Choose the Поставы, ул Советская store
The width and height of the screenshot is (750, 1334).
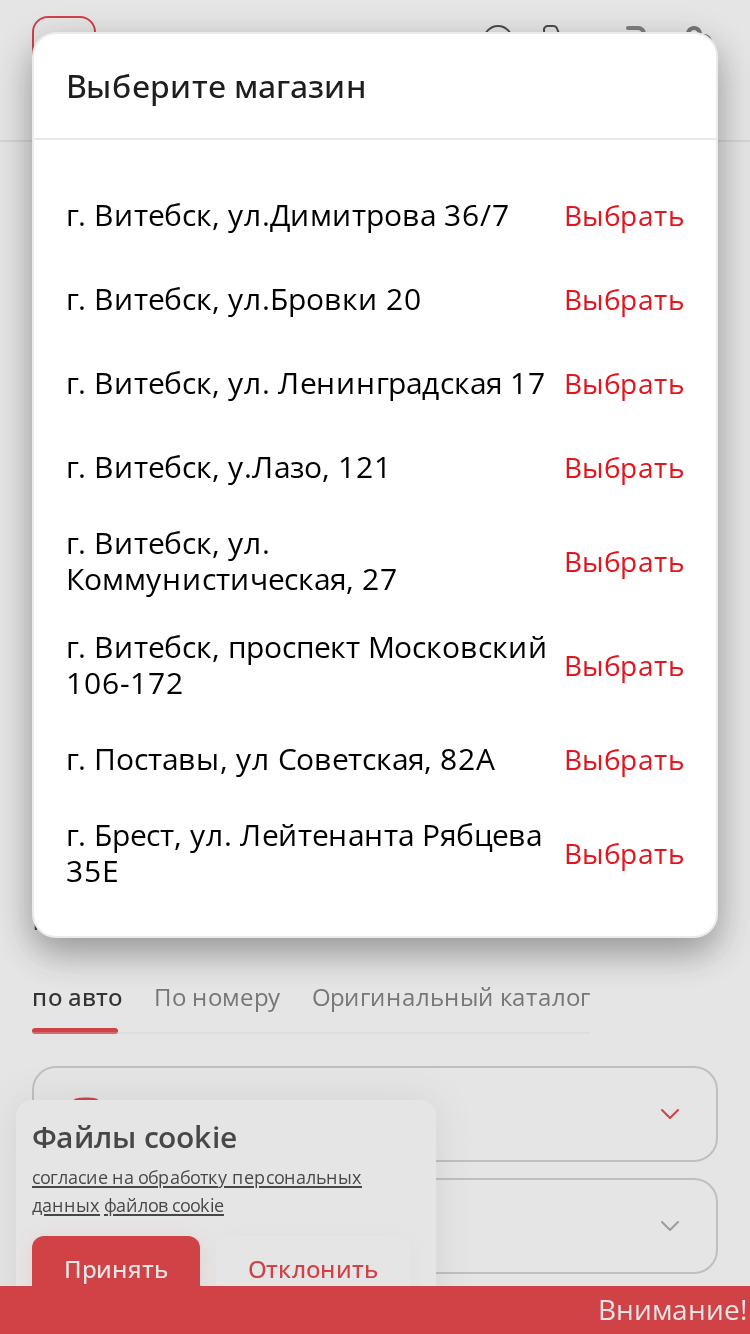624,760
